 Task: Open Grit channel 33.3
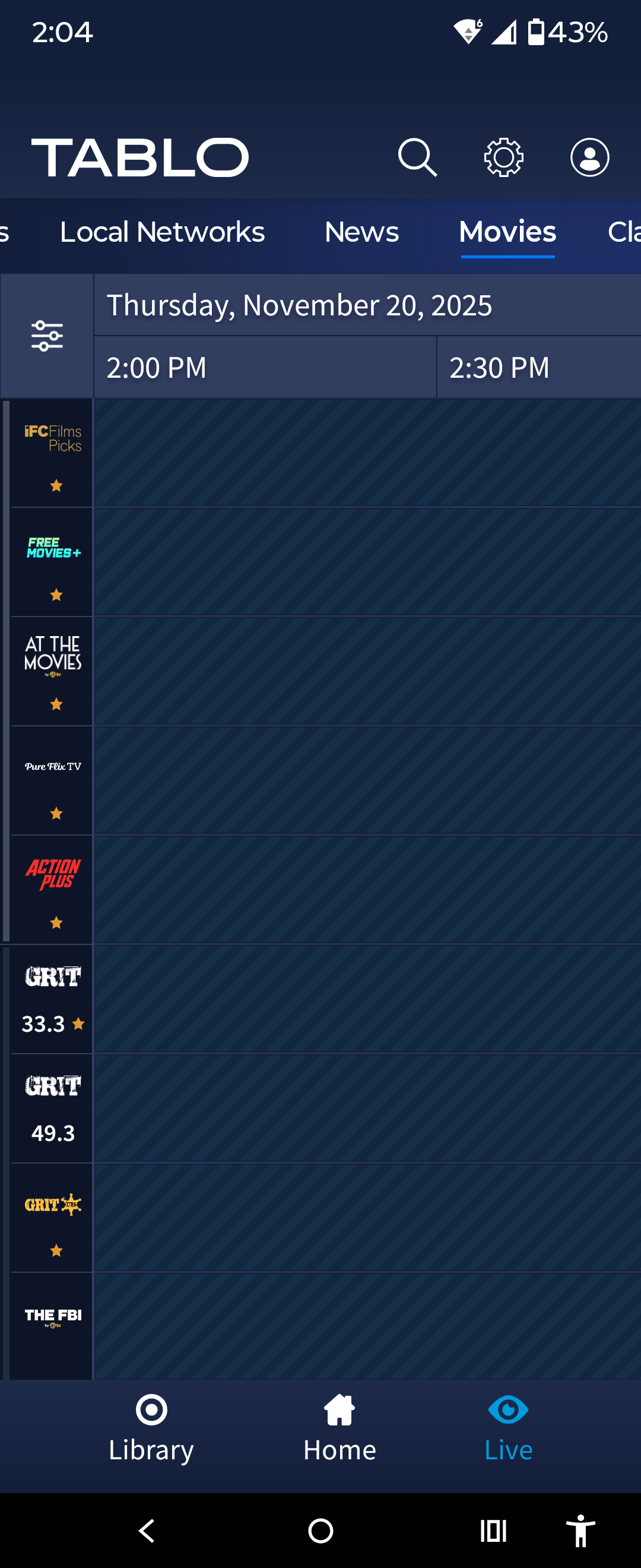tap(52, 998)
